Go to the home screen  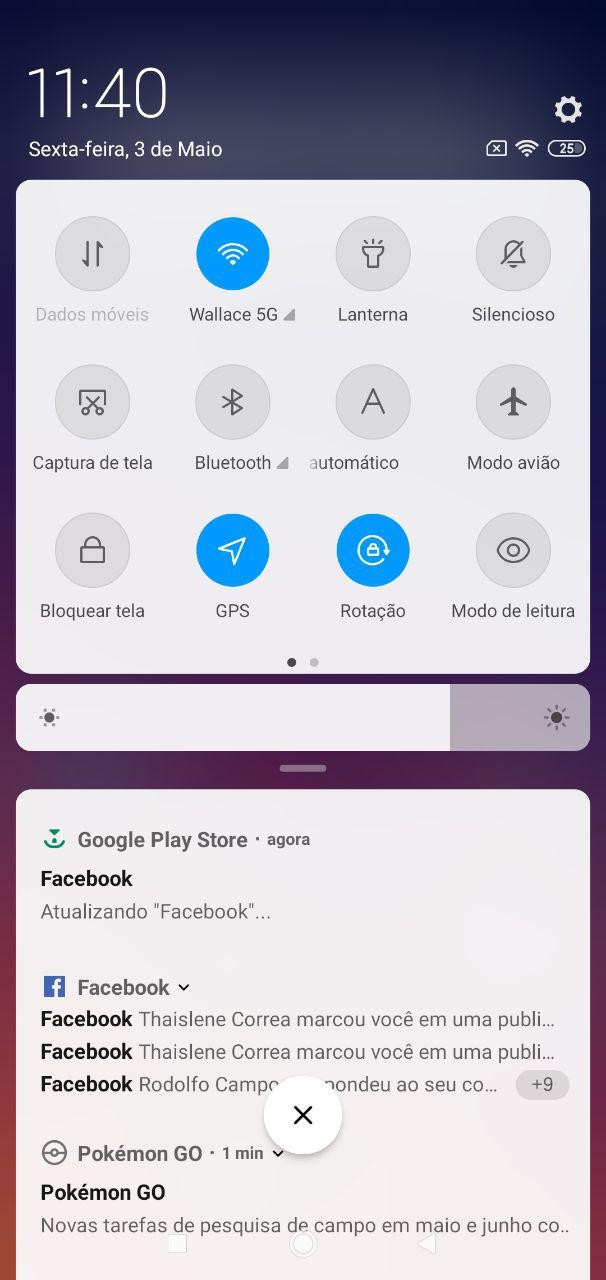303,1243
